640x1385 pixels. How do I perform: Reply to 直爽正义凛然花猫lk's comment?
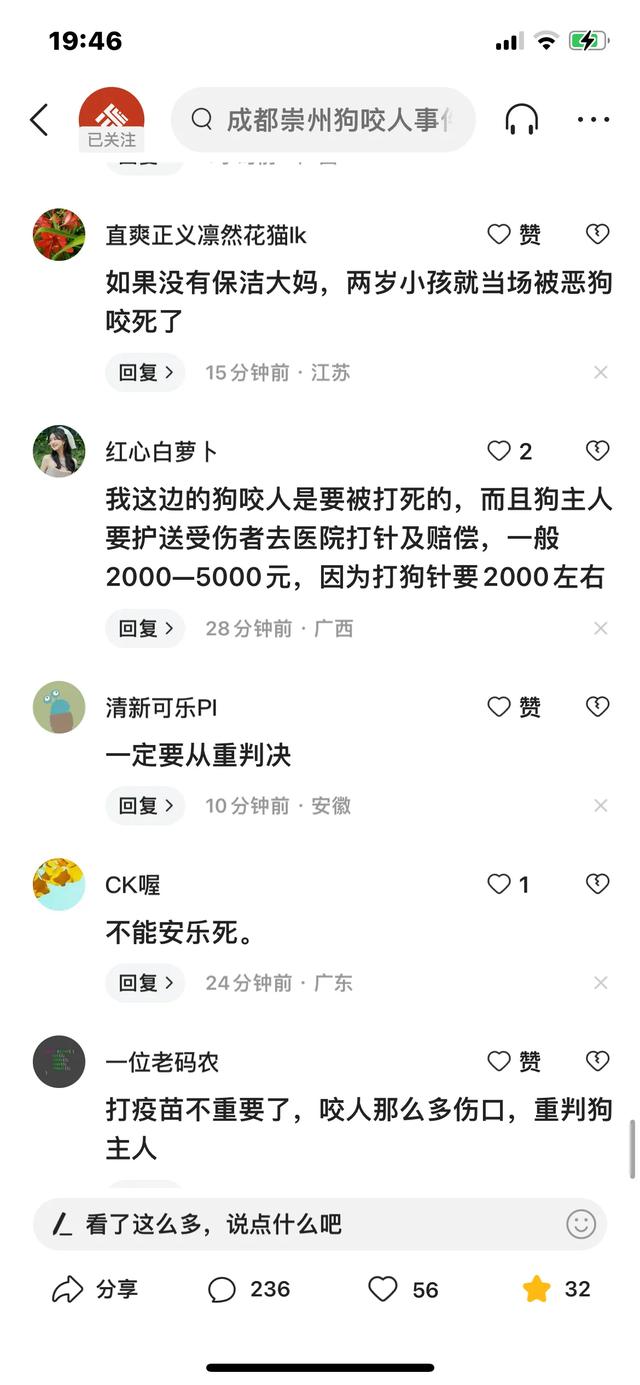tap(145, 373)
